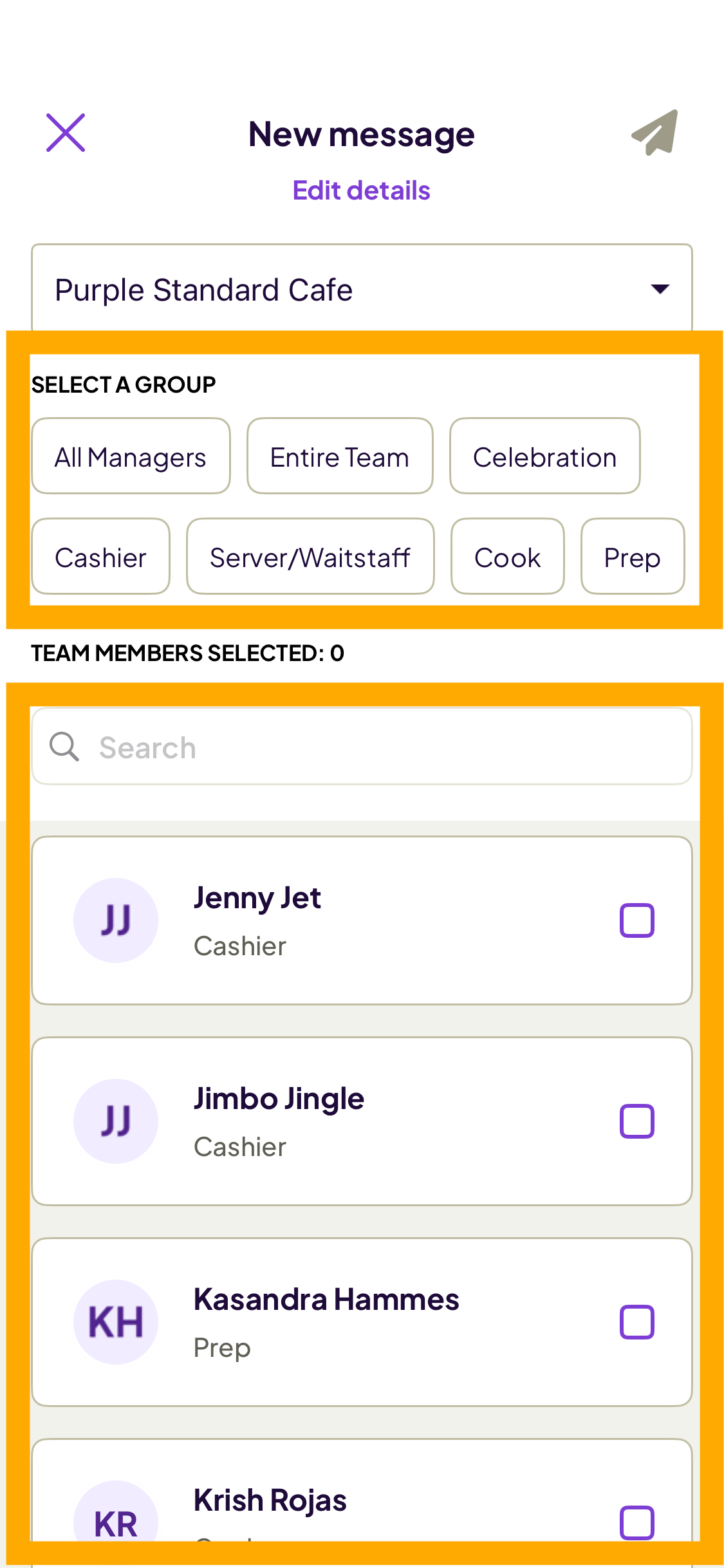This screenshot has height=1568, width=724.
Task: Select the Cashier group chip
Action: pyautogui.click(x=100, y=557)
